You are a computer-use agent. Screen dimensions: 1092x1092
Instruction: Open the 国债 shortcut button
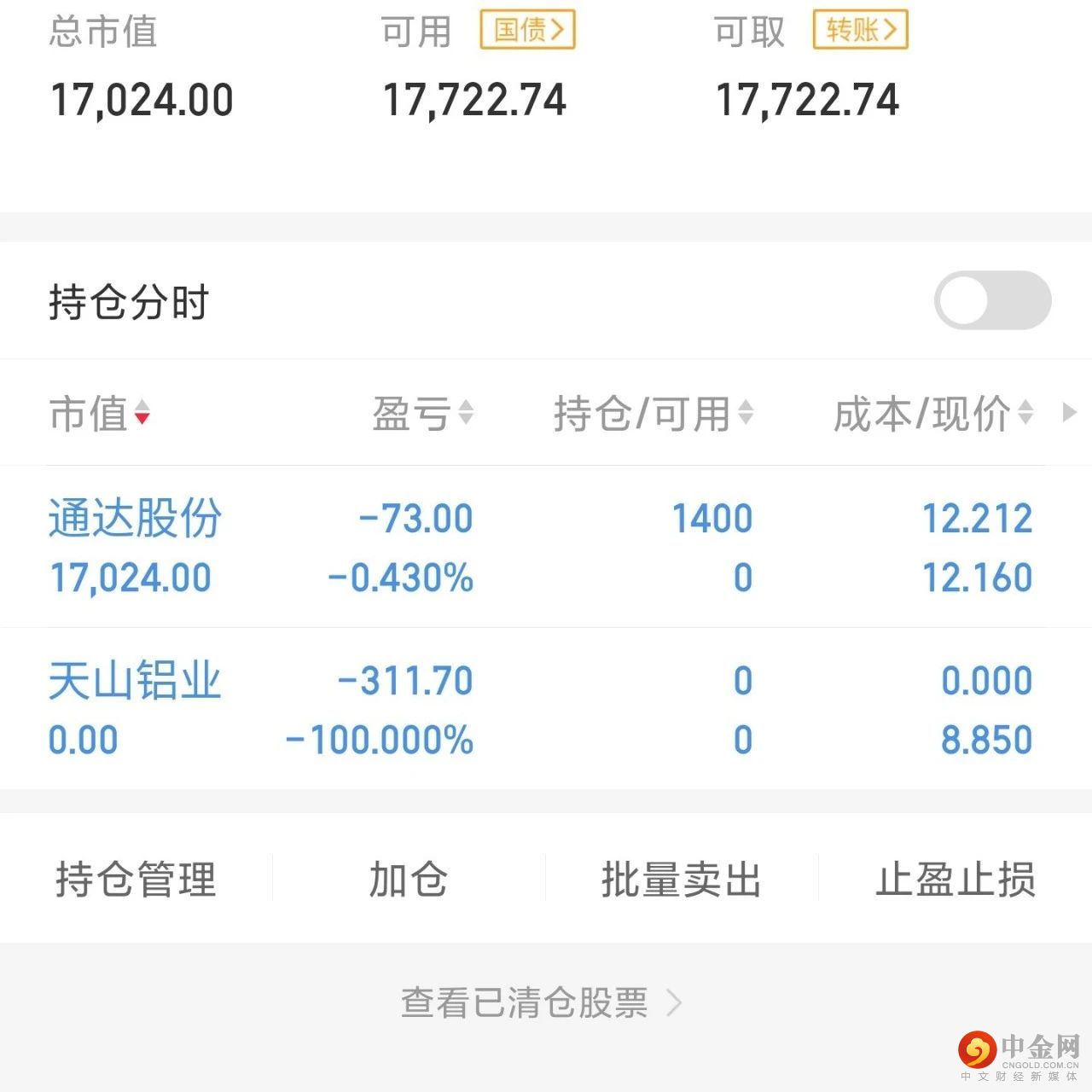click(x=527, y=31)
